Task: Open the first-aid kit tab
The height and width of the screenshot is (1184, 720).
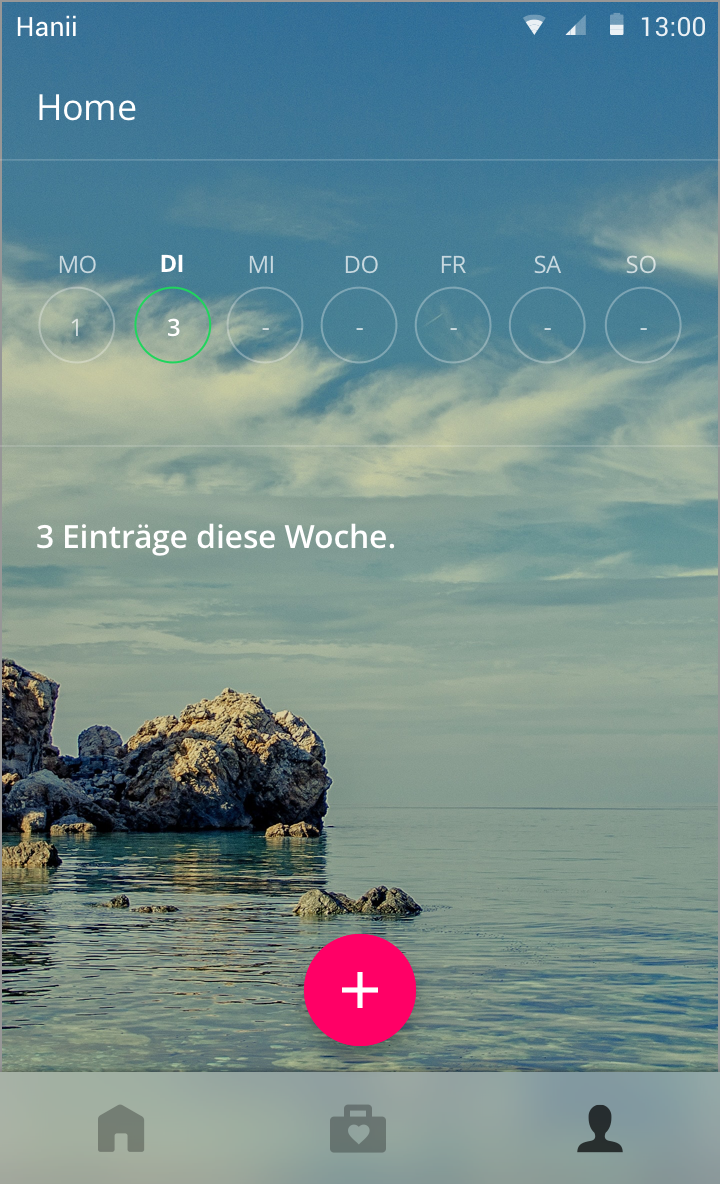Action: [358, 1129]
